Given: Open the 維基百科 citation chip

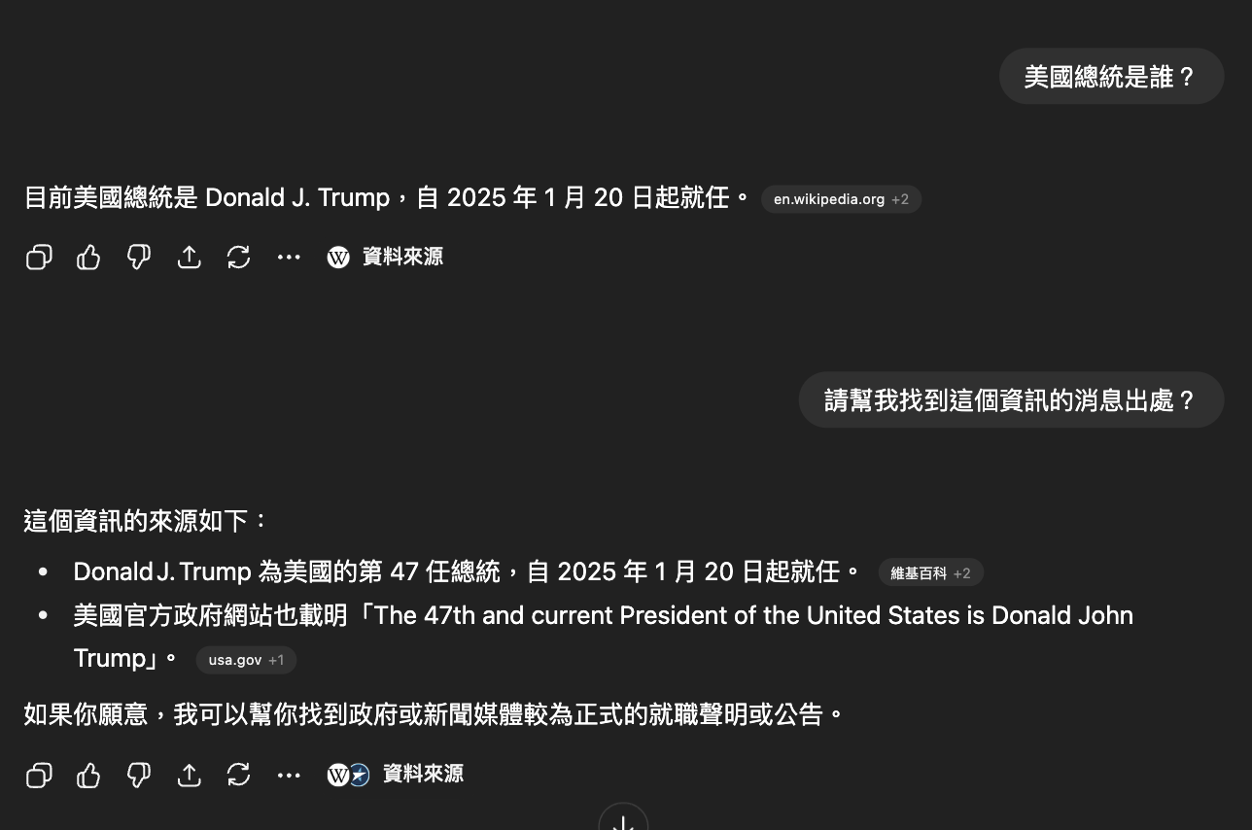Looking at the screenshot, I should point(930,573).
